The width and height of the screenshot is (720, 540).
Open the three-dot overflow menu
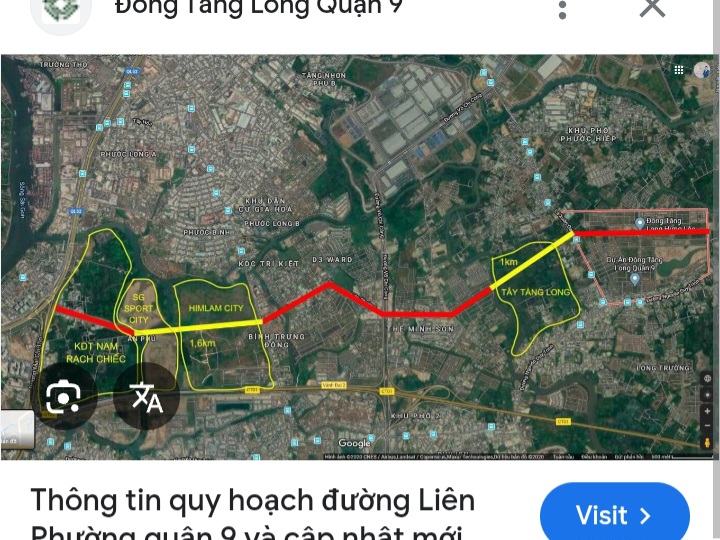click(x=563, y=9)
